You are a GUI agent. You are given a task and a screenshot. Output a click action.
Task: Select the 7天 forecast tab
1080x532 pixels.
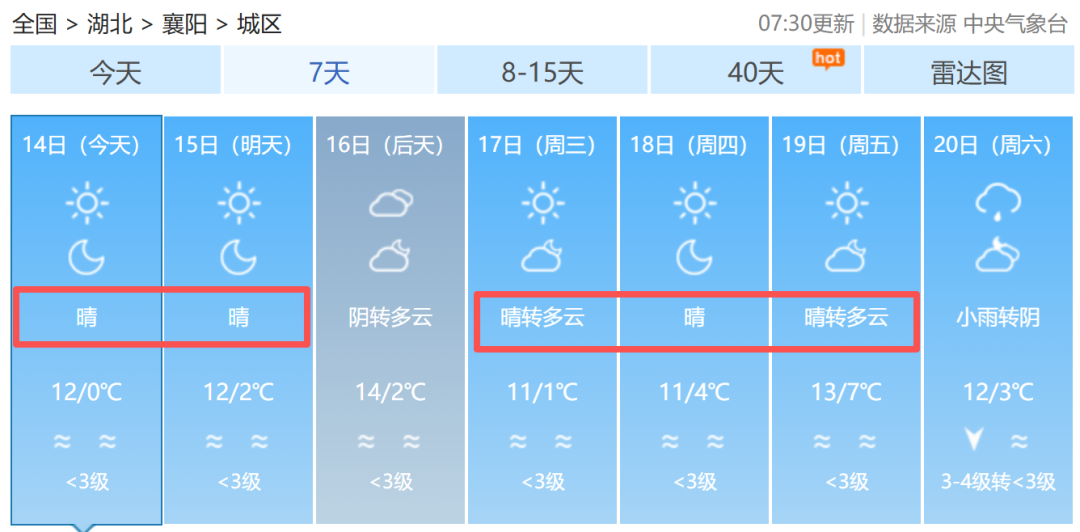click(x=328, y=72)
